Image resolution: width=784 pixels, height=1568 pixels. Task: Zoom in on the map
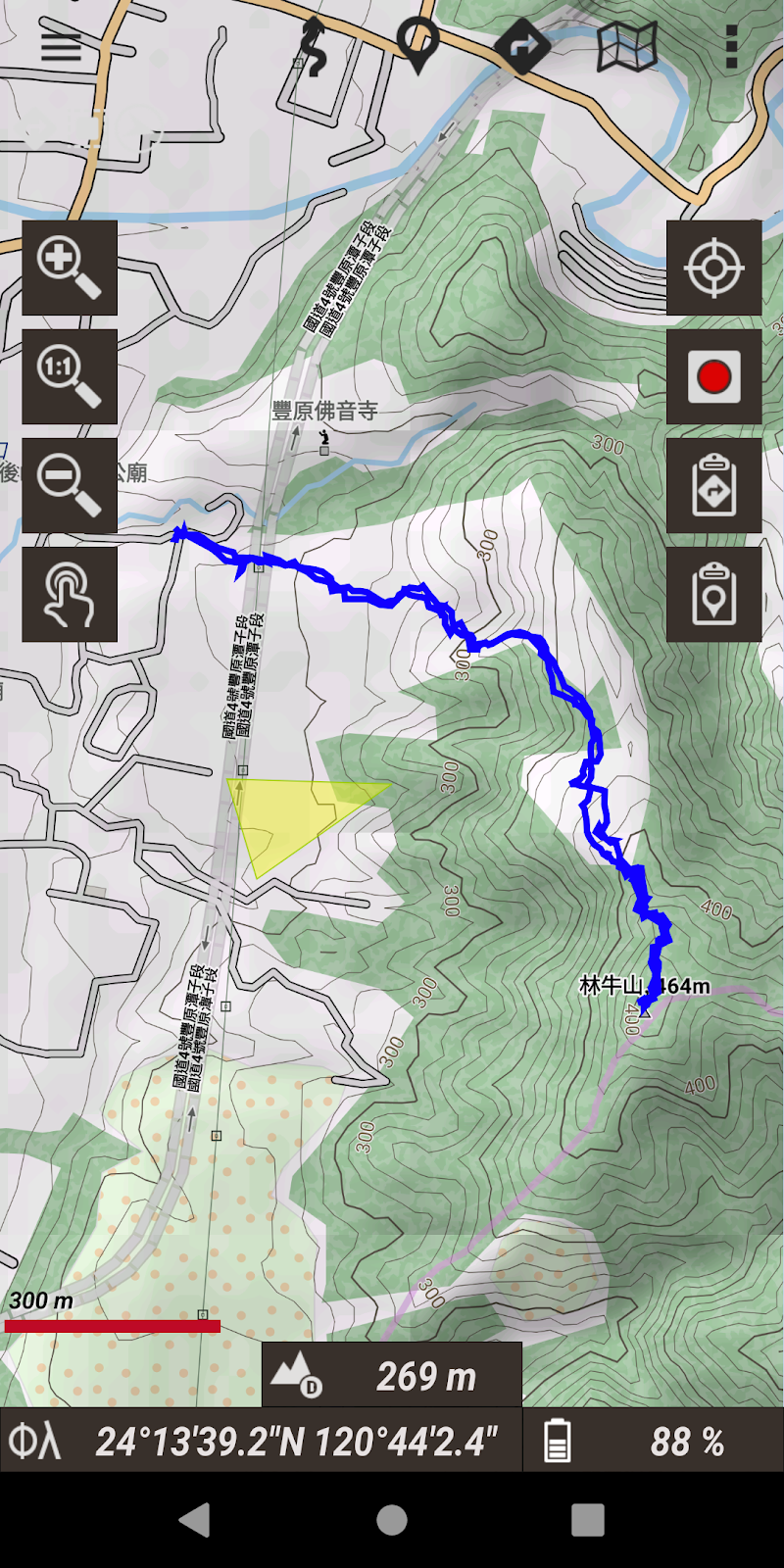coord(70,268)
